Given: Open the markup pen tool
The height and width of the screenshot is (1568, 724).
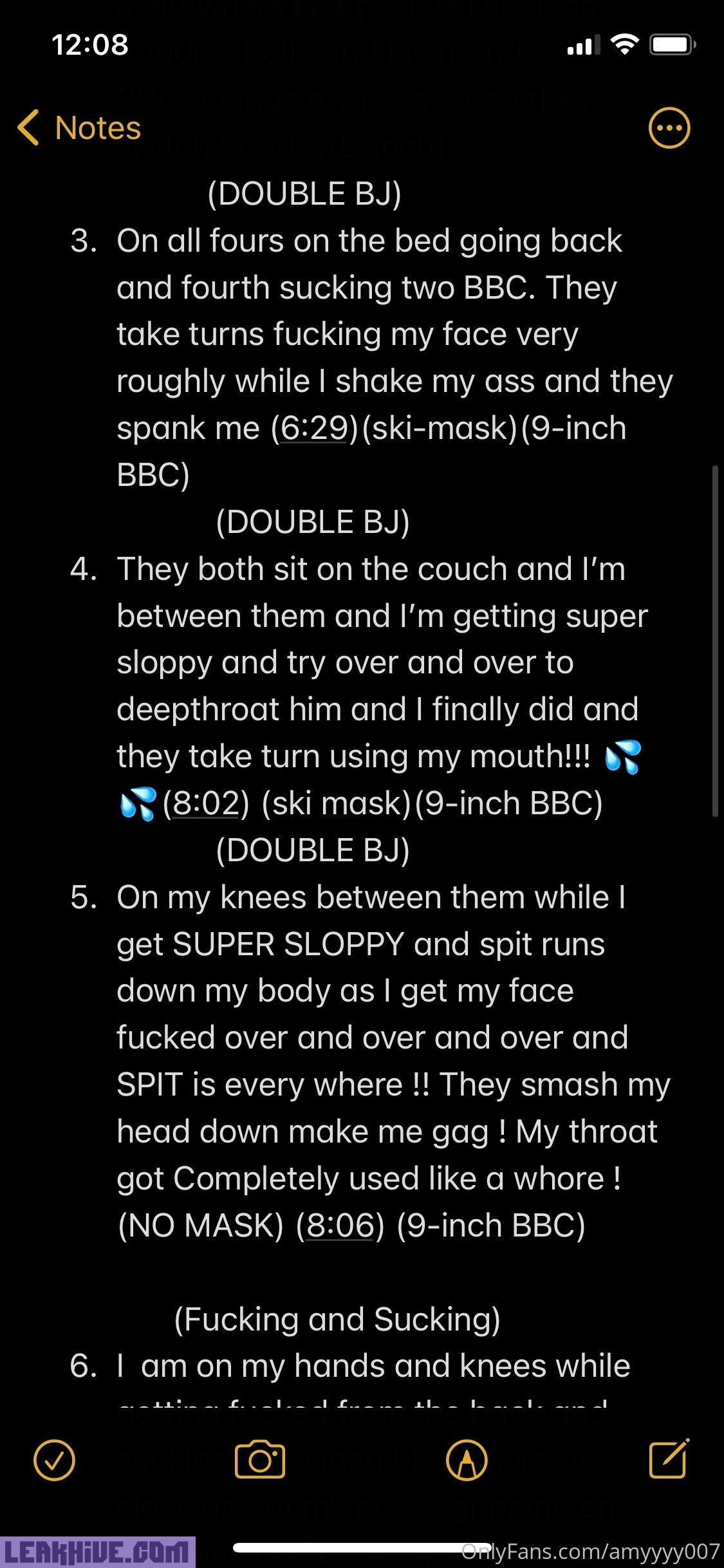Looking at the screenshot, I should (466, 1460).
